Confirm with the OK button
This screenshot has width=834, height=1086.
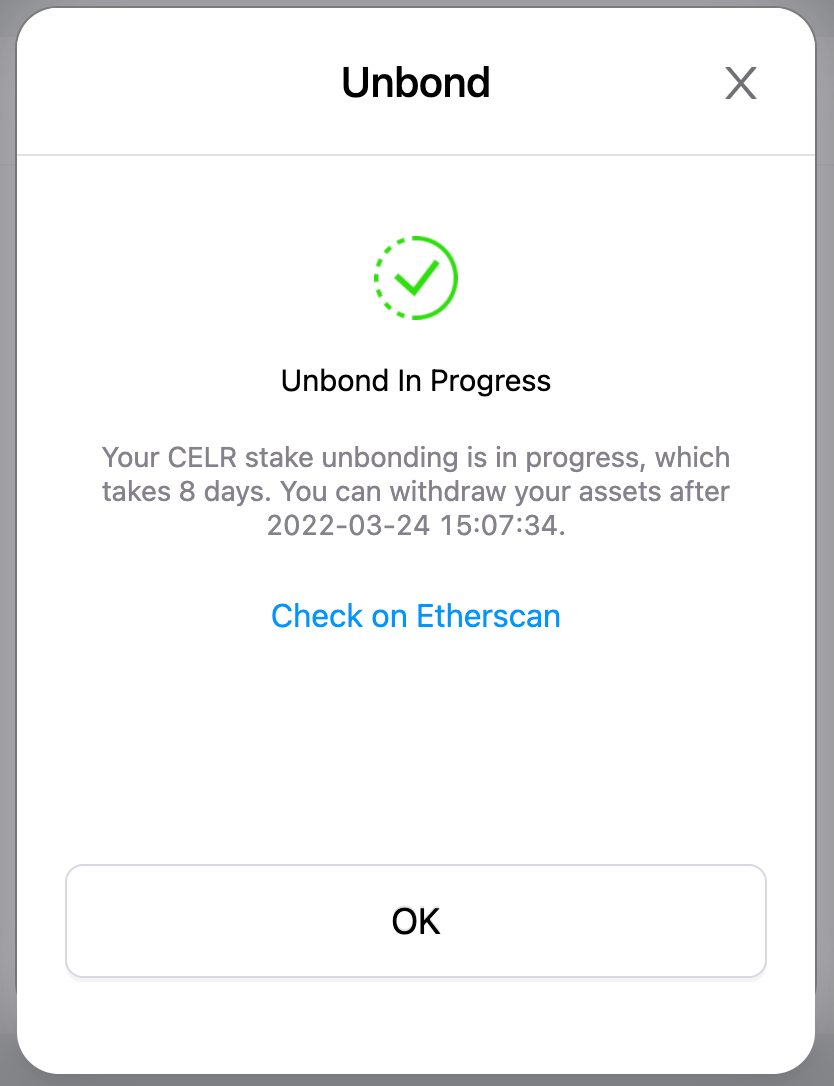click(416, 921)
